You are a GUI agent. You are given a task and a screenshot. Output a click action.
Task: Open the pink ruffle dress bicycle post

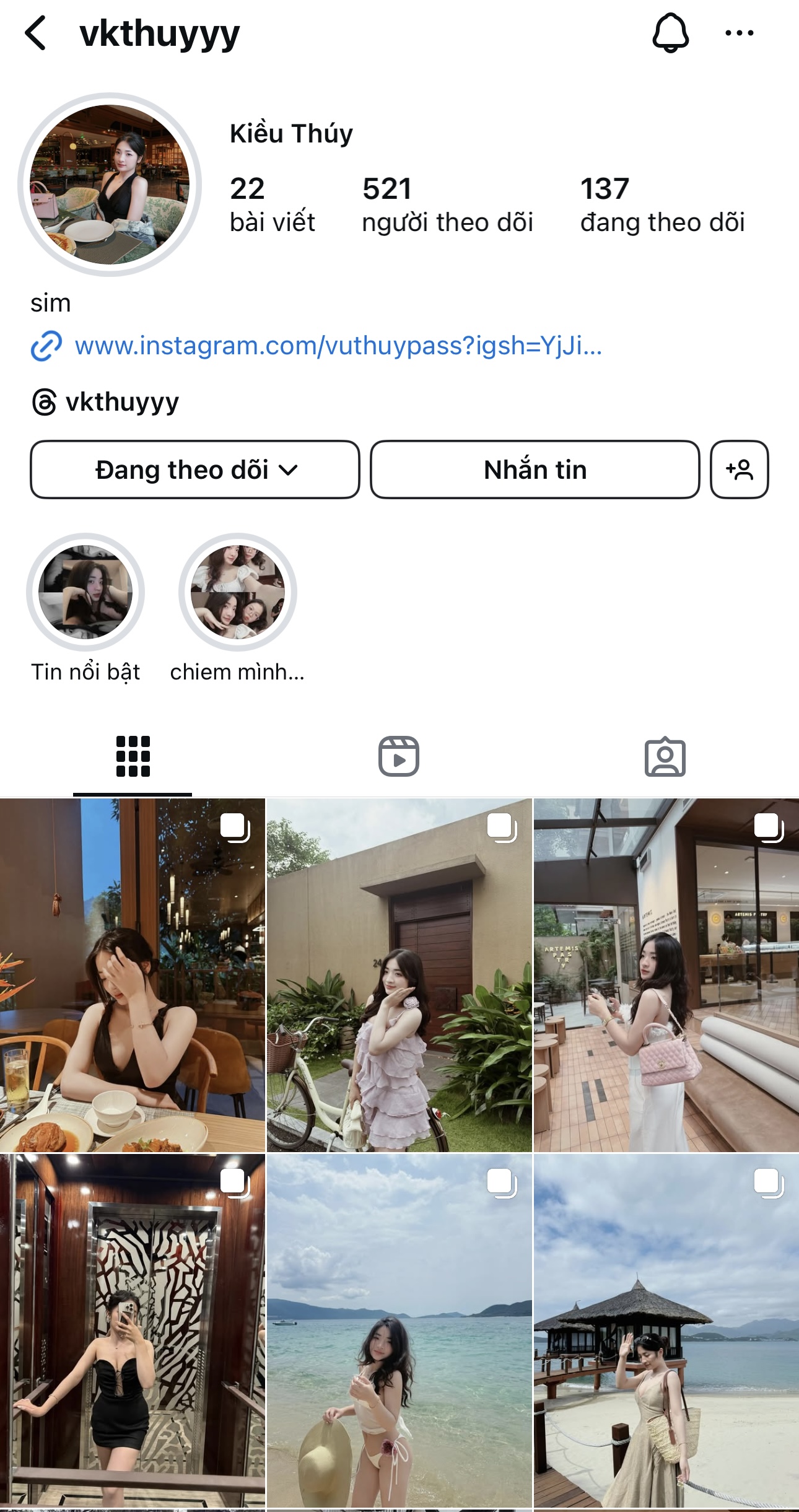point(399,976)
